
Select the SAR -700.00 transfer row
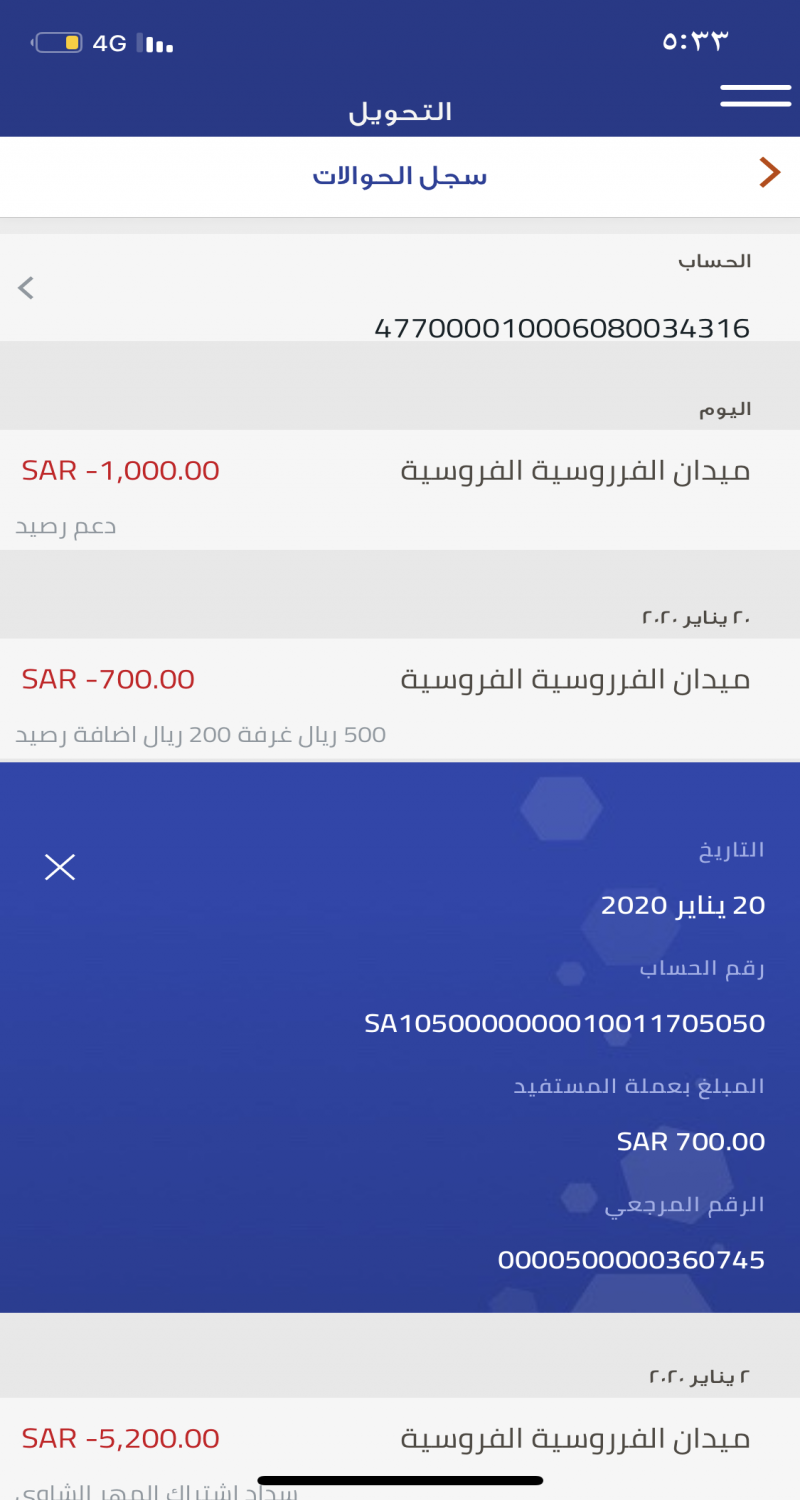coord(400,699)
